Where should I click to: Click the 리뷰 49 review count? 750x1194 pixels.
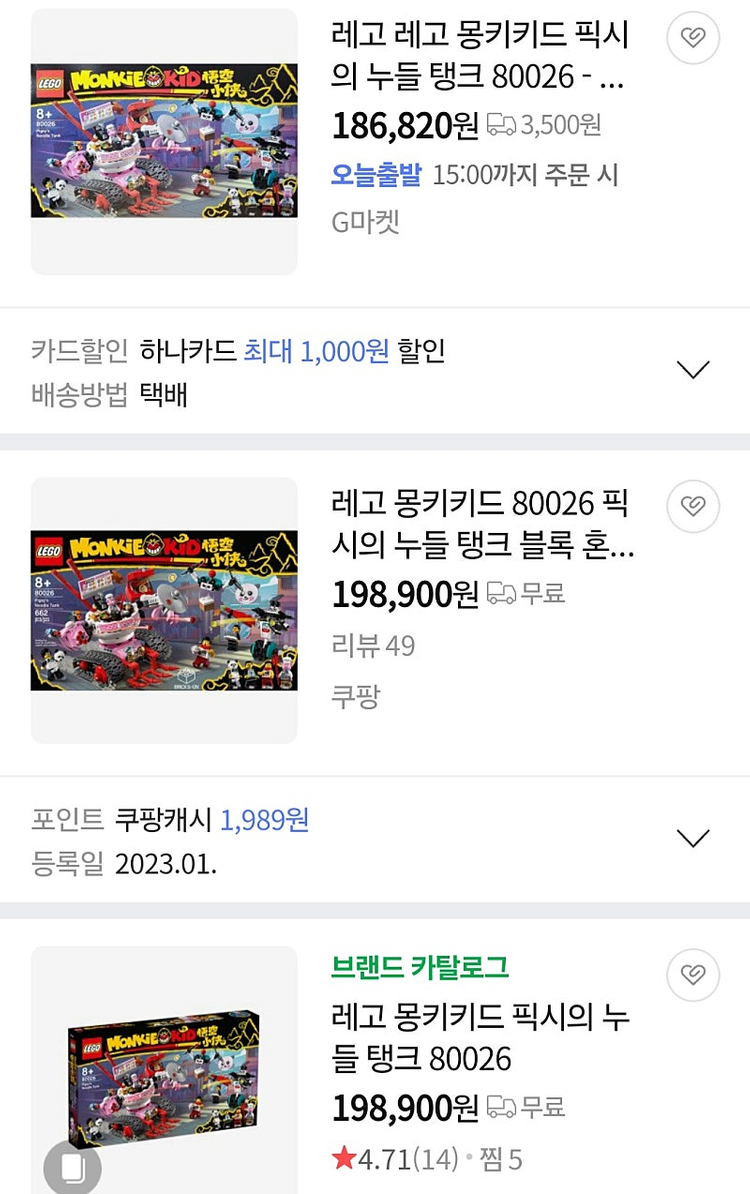point(371,646)
